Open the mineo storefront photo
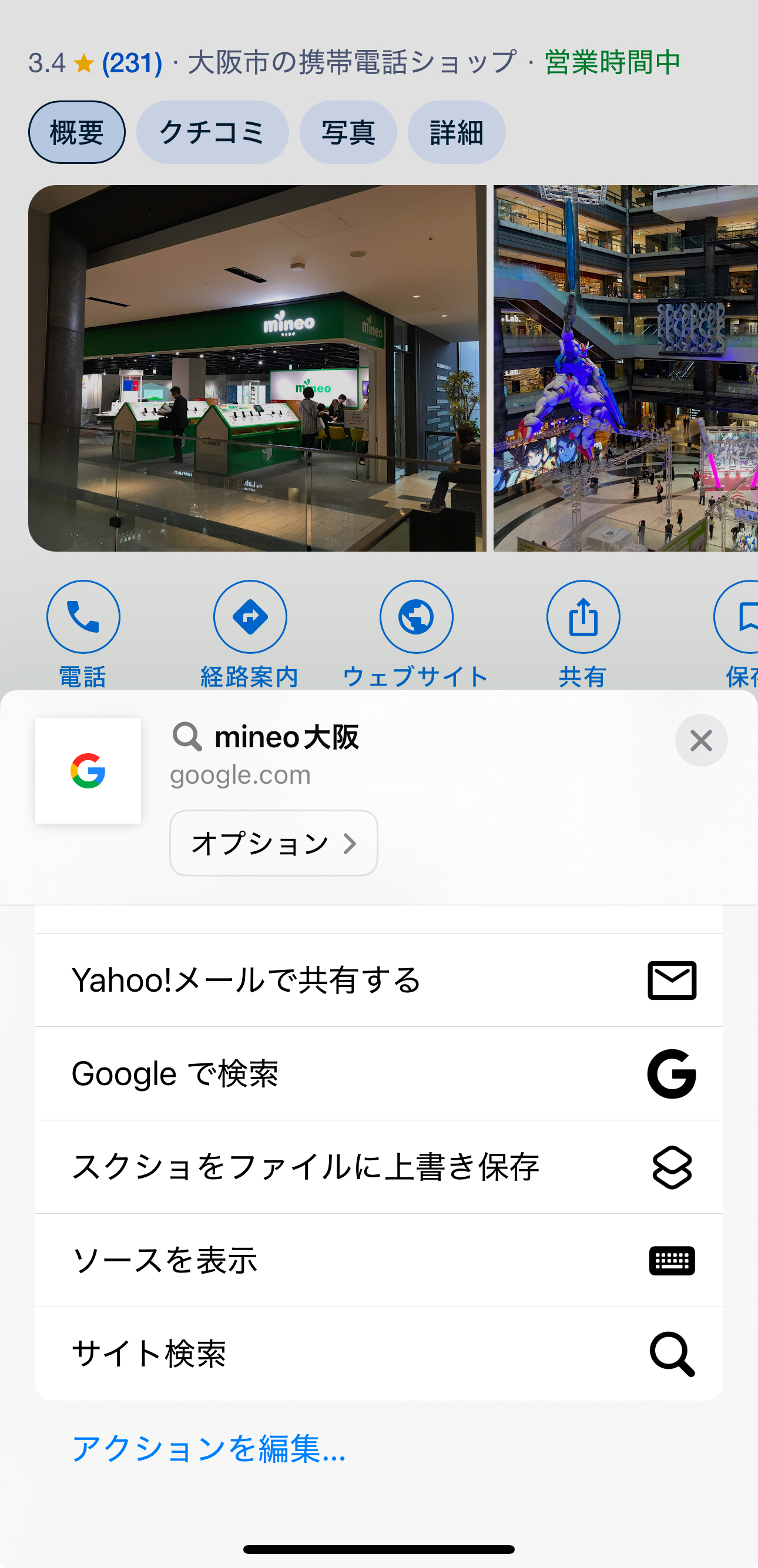The height and width of the screenshot is (1568, 758). tap(257, 368)
